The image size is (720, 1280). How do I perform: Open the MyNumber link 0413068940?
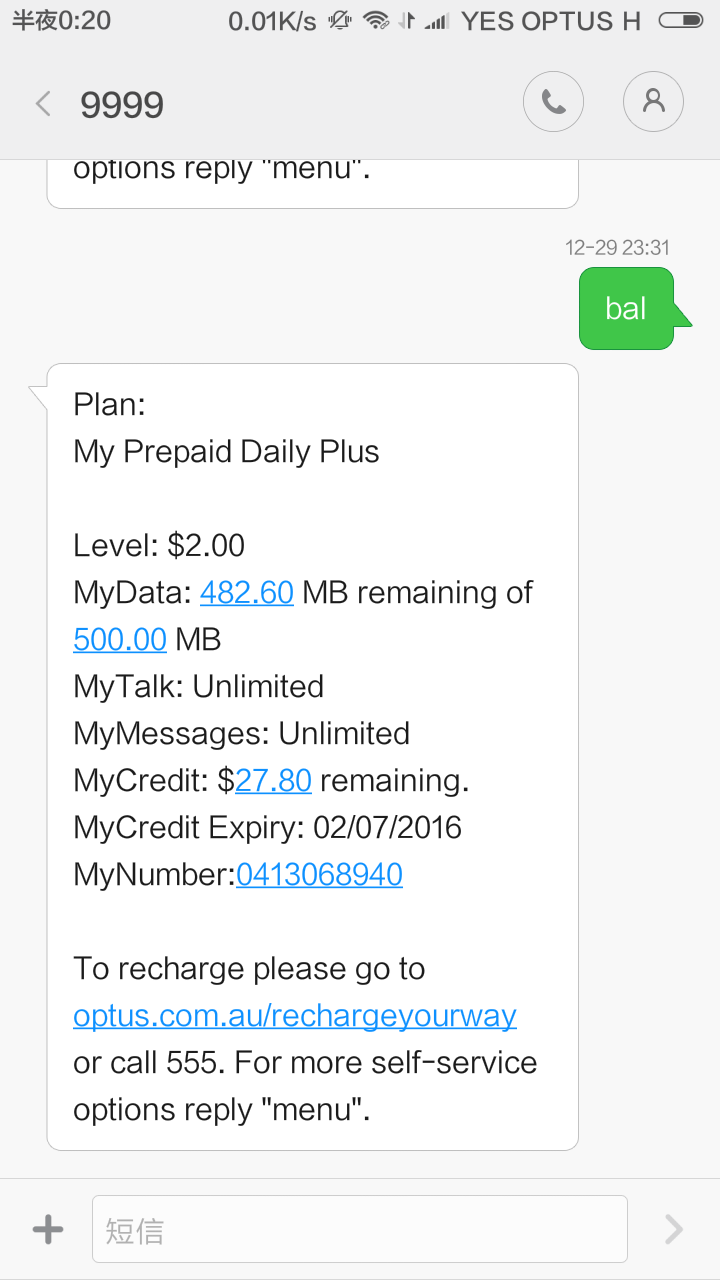point(319,875)
